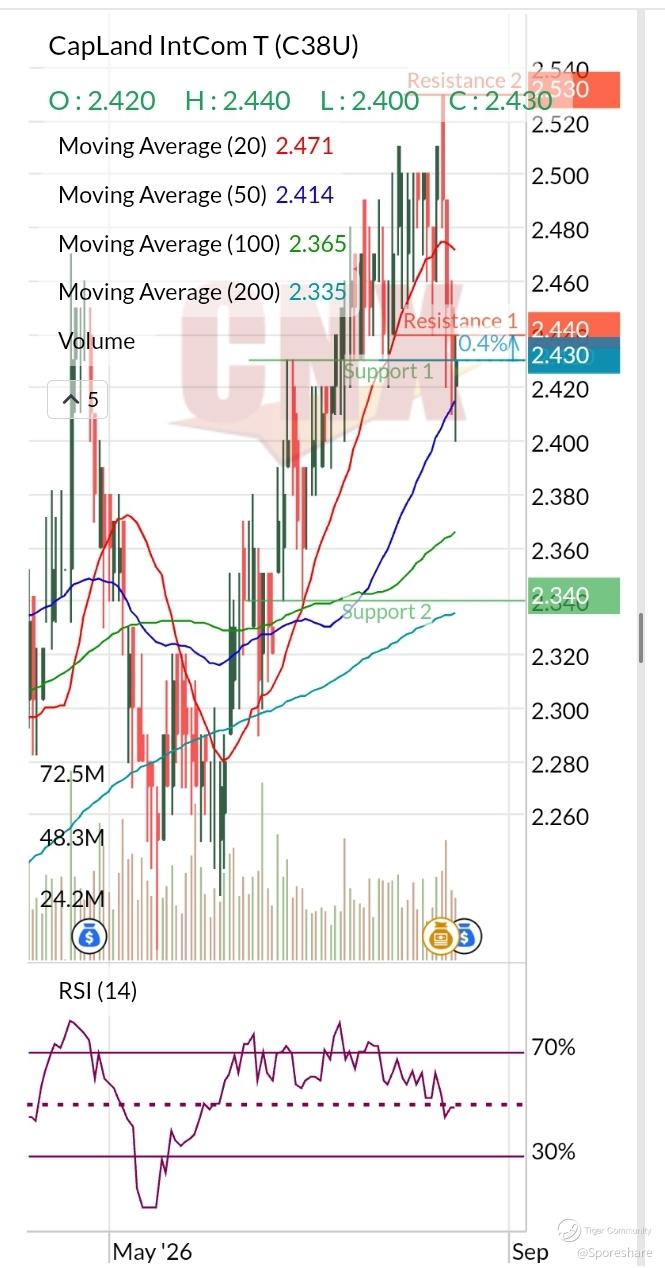Open the gold event marker on the chart
Image resolution: width=665 pixels, height=1268 pixels.
pyautogui.click(x=441, y=937)
